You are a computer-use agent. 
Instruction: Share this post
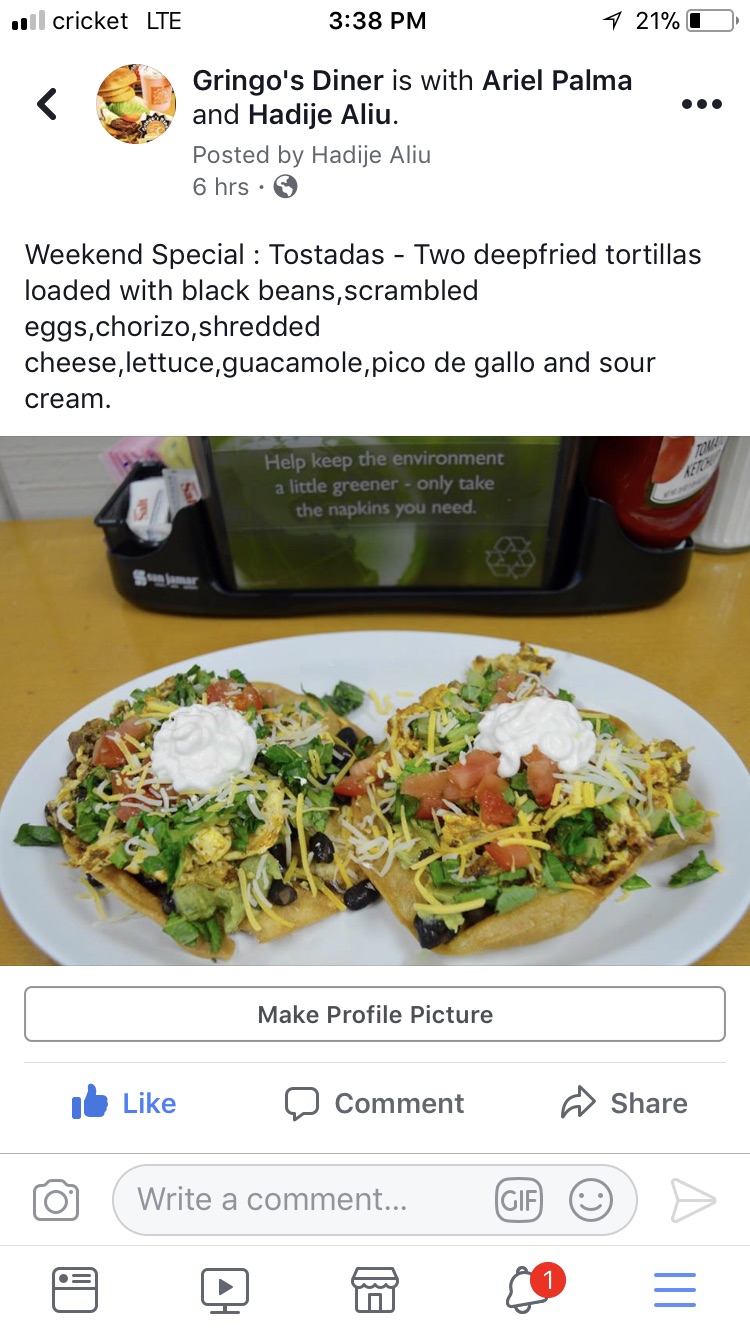tap(625, 1103)
